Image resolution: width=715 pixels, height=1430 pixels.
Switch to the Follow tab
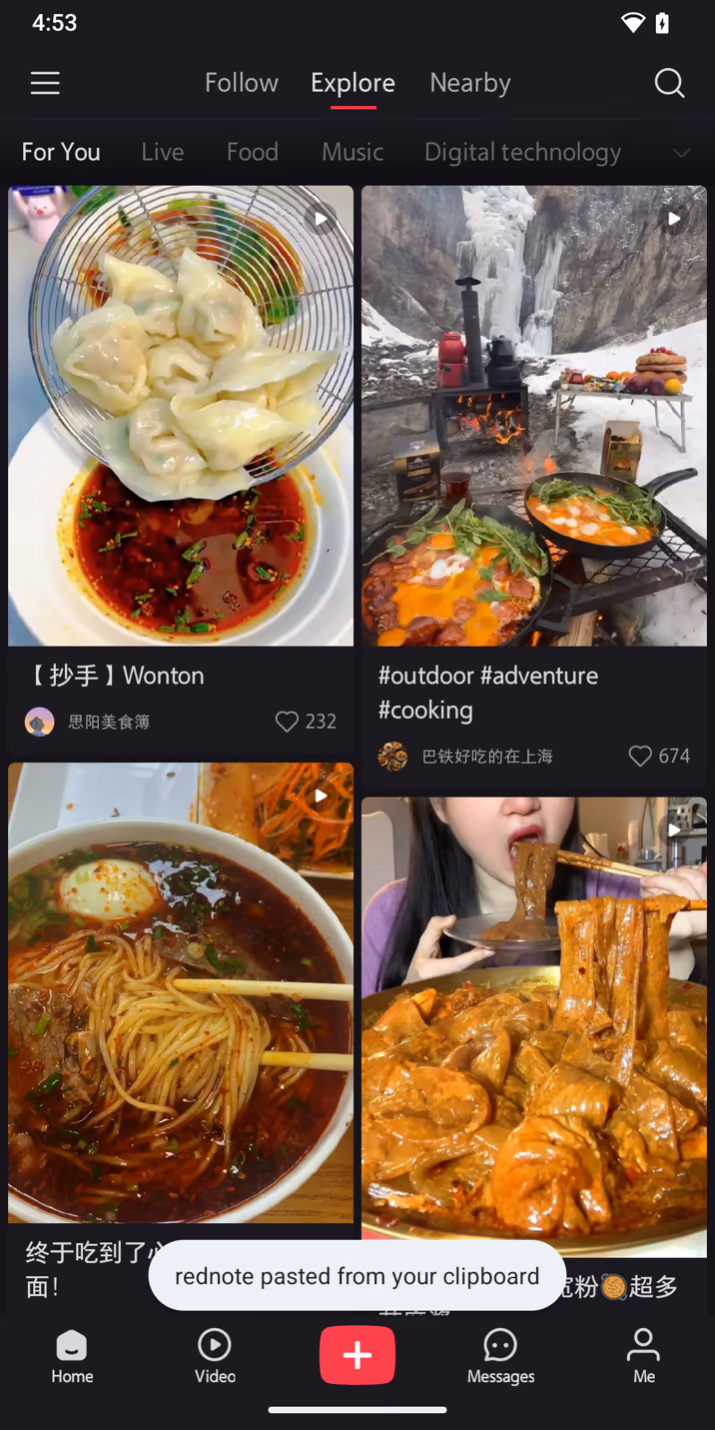coord(241,83)
